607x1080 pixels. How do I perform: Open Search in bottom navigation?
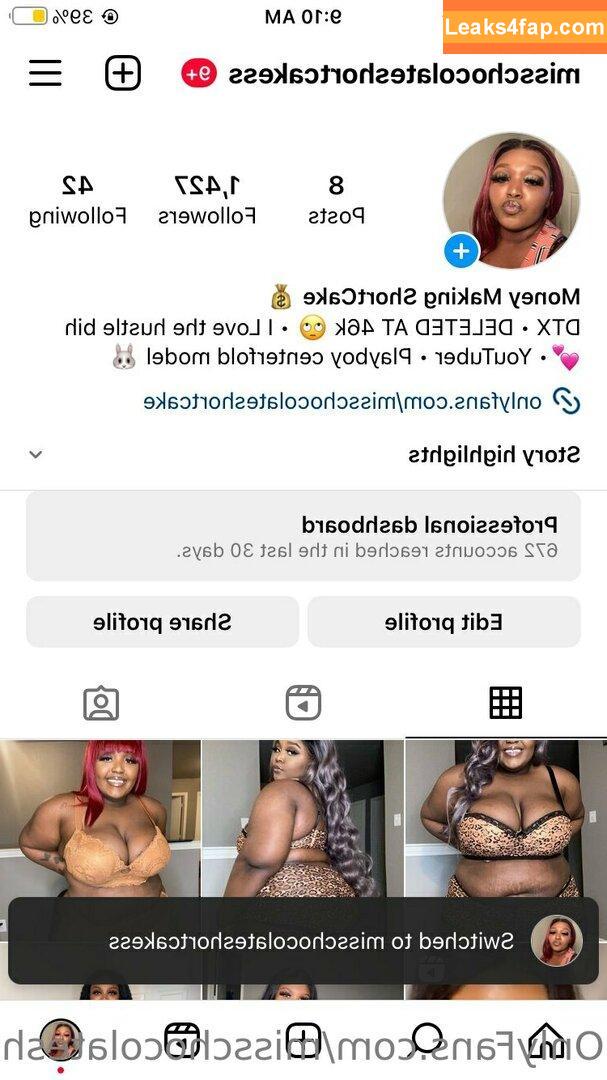point(425,1040)
